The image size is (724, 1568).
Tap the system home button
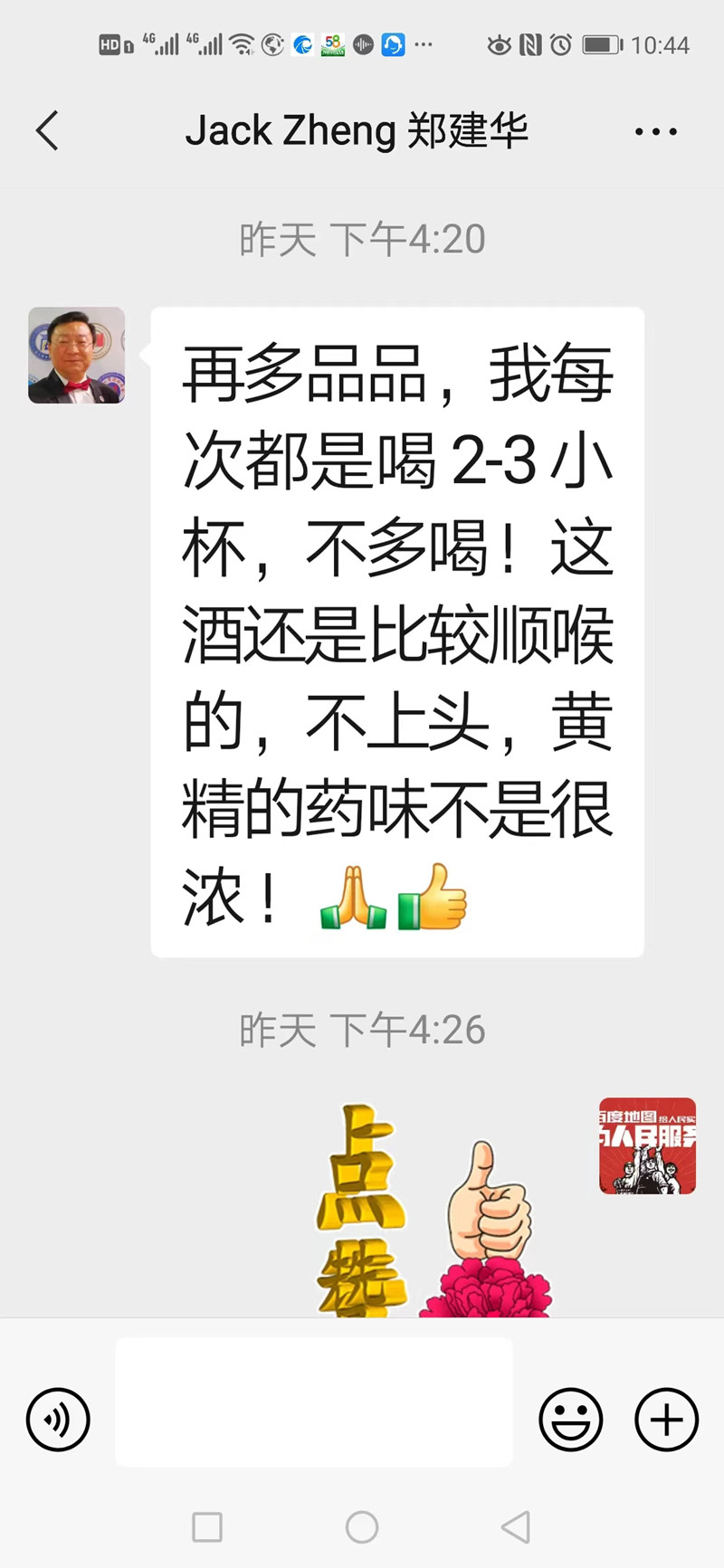[x=362, y=1527]
